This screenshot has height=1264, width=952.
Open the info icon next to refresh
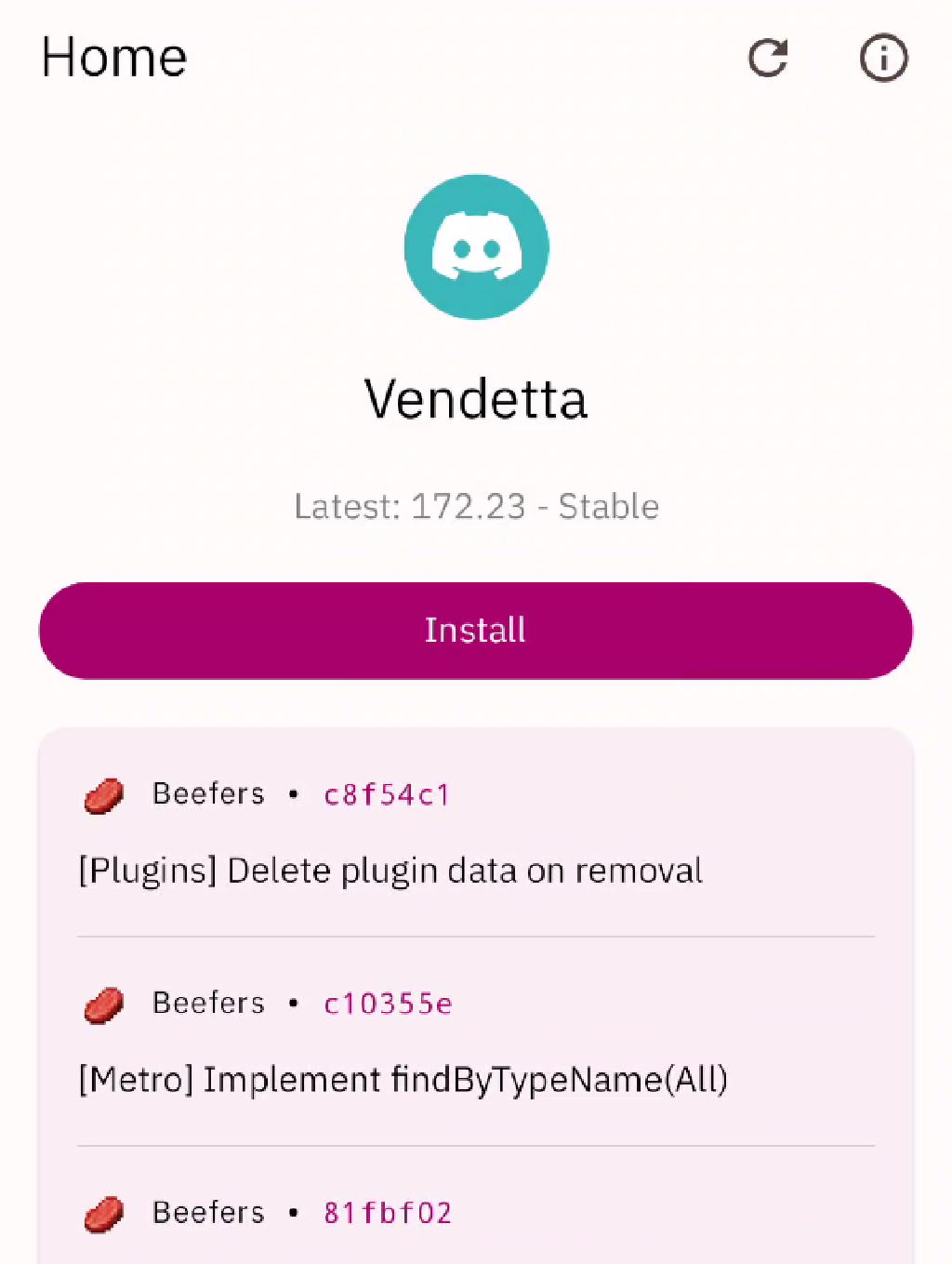click(x=882, y=58)
